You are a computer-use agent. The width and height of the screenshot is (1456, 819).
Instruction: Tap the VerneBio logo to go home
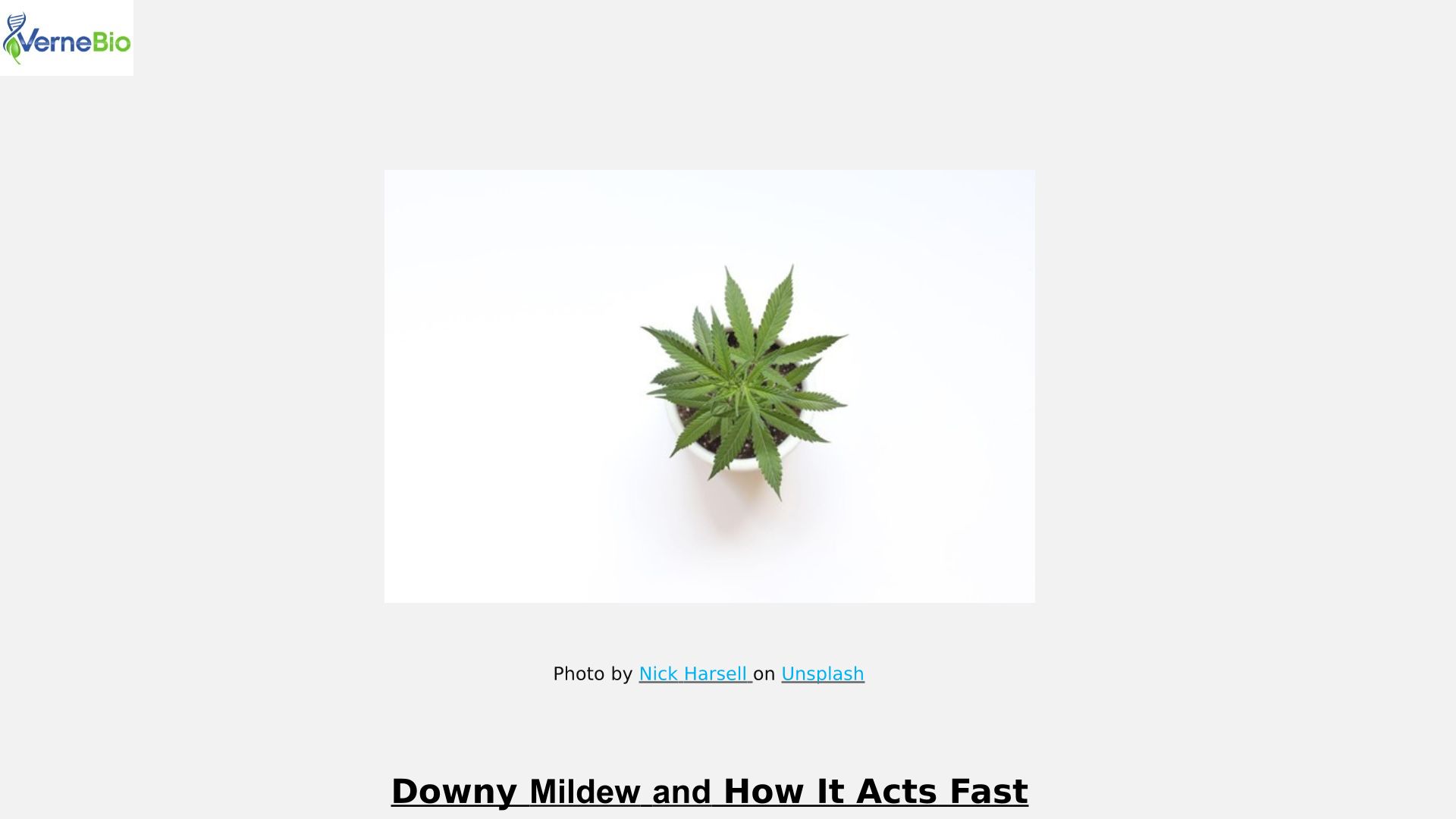[x=67, y=38]
